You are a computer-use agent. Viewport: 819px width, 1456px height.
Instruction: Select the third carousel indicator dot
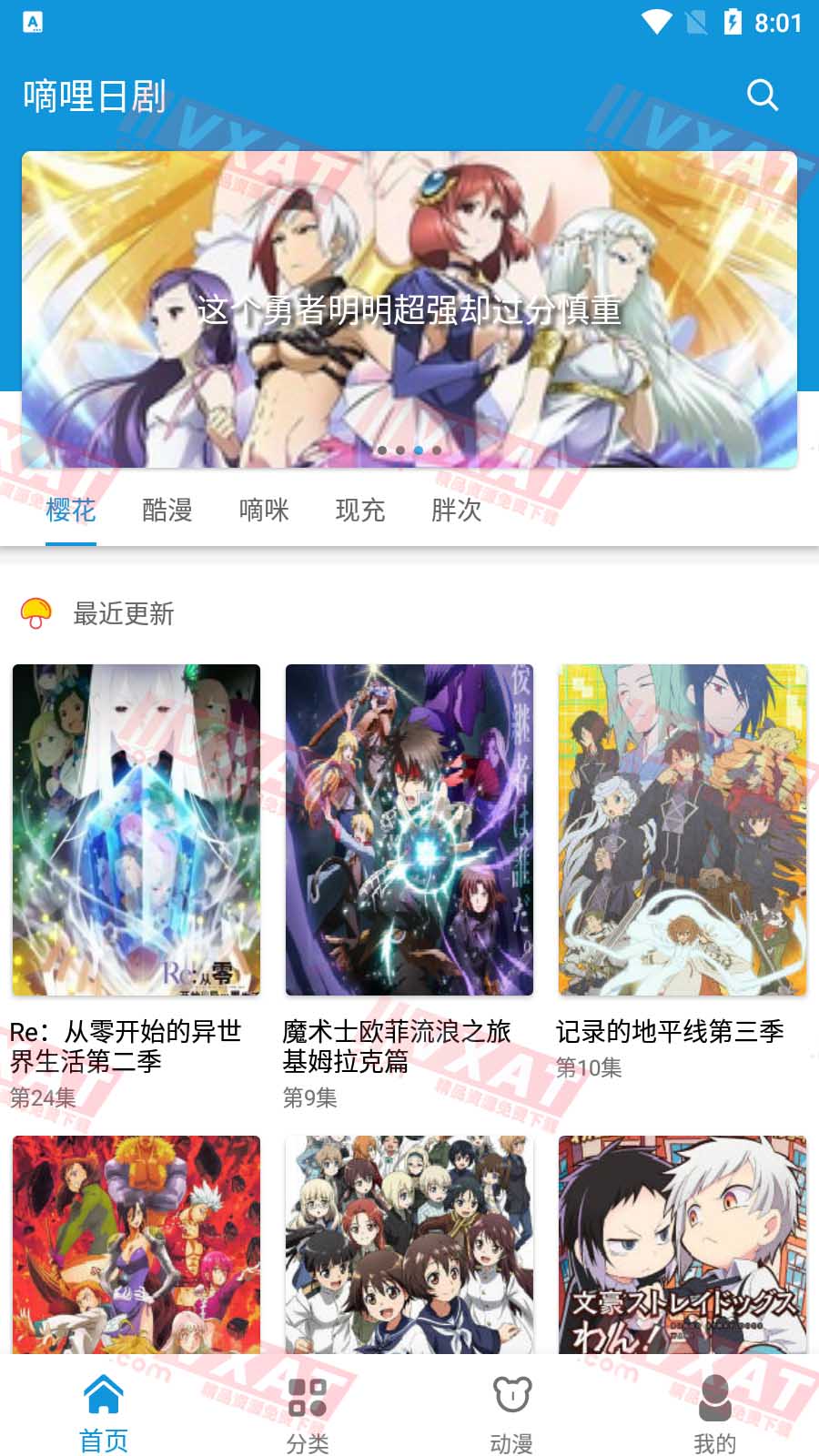click(x=419, y=450)
